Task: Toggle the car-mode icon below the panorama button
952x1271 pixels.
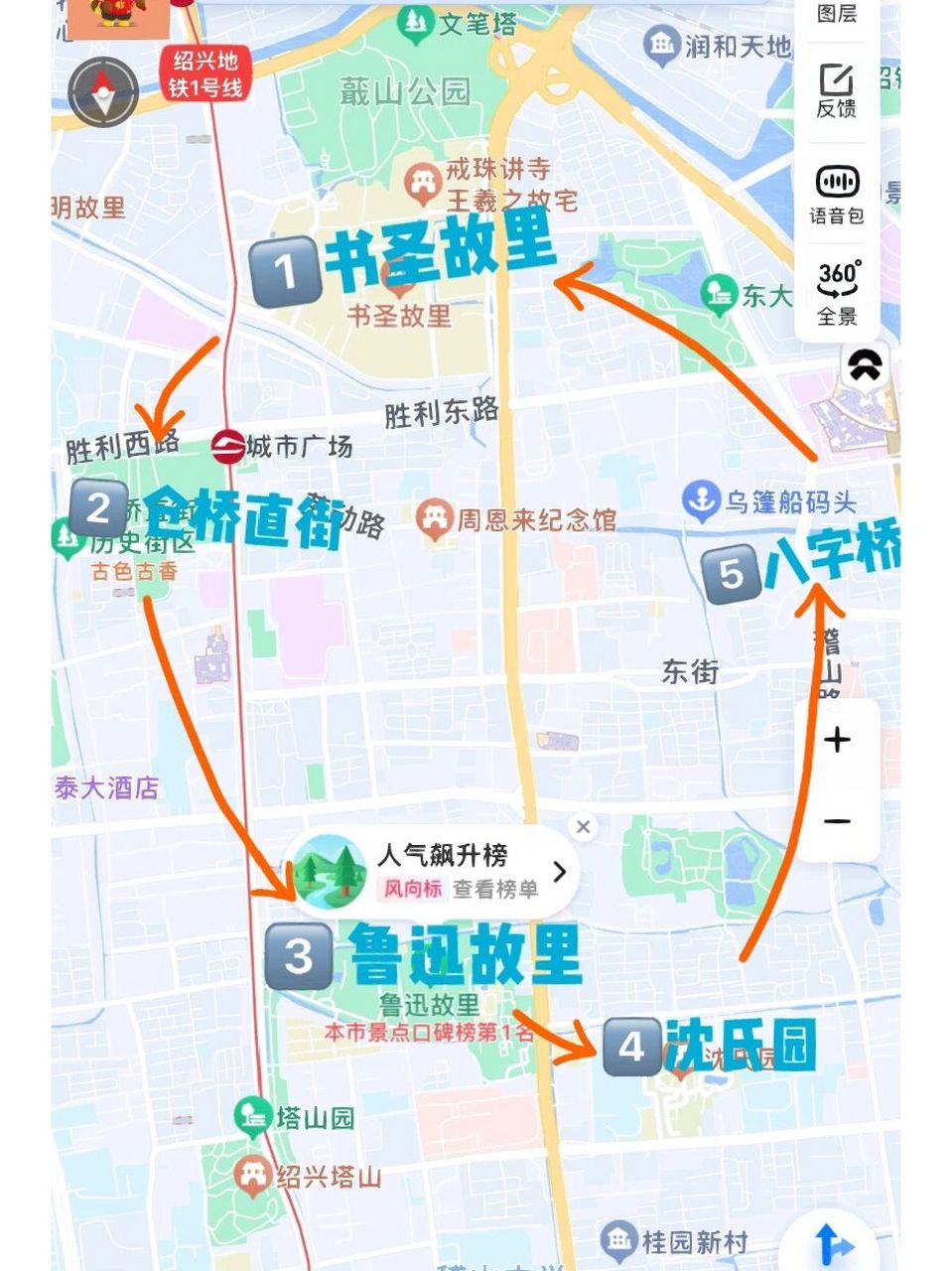Action: (x=865, y=365)
